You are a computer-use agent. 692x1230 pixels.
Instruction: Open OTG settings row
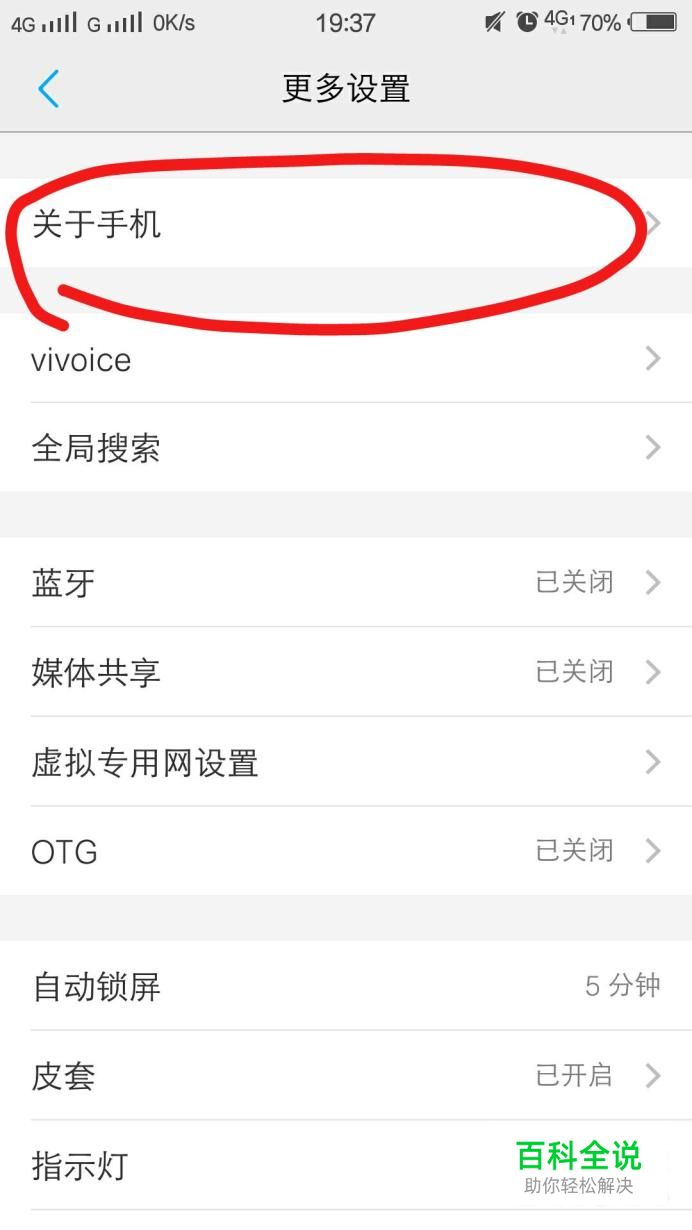click(x=345, y=851)
